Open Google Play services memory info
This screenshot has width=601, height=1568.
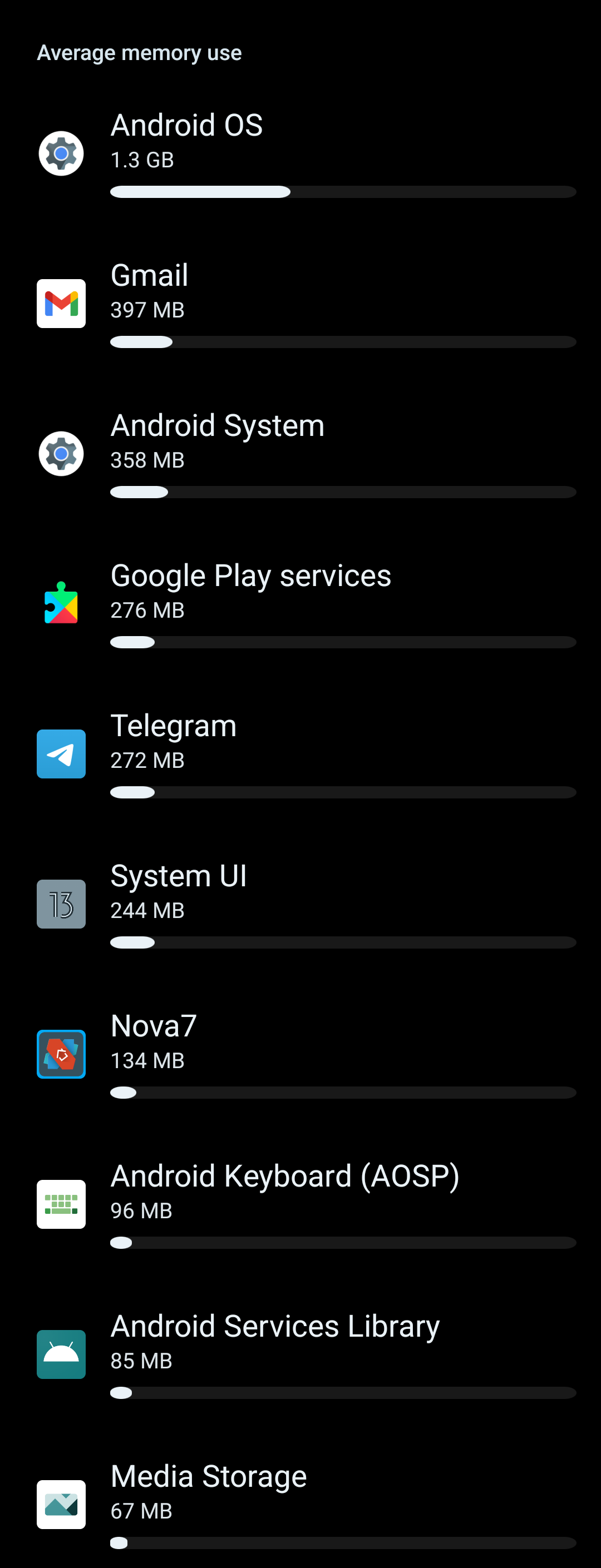click(300, 603)
